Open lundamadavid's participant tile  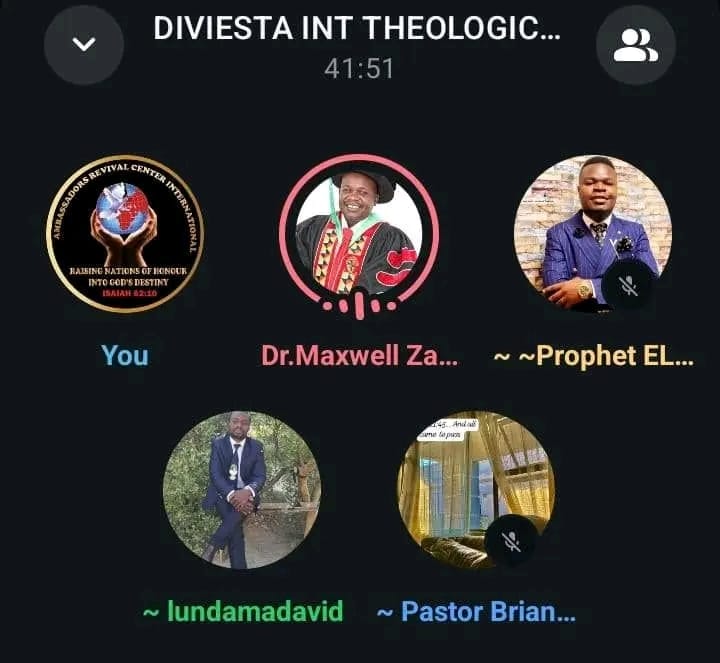[x=242, y=489]
